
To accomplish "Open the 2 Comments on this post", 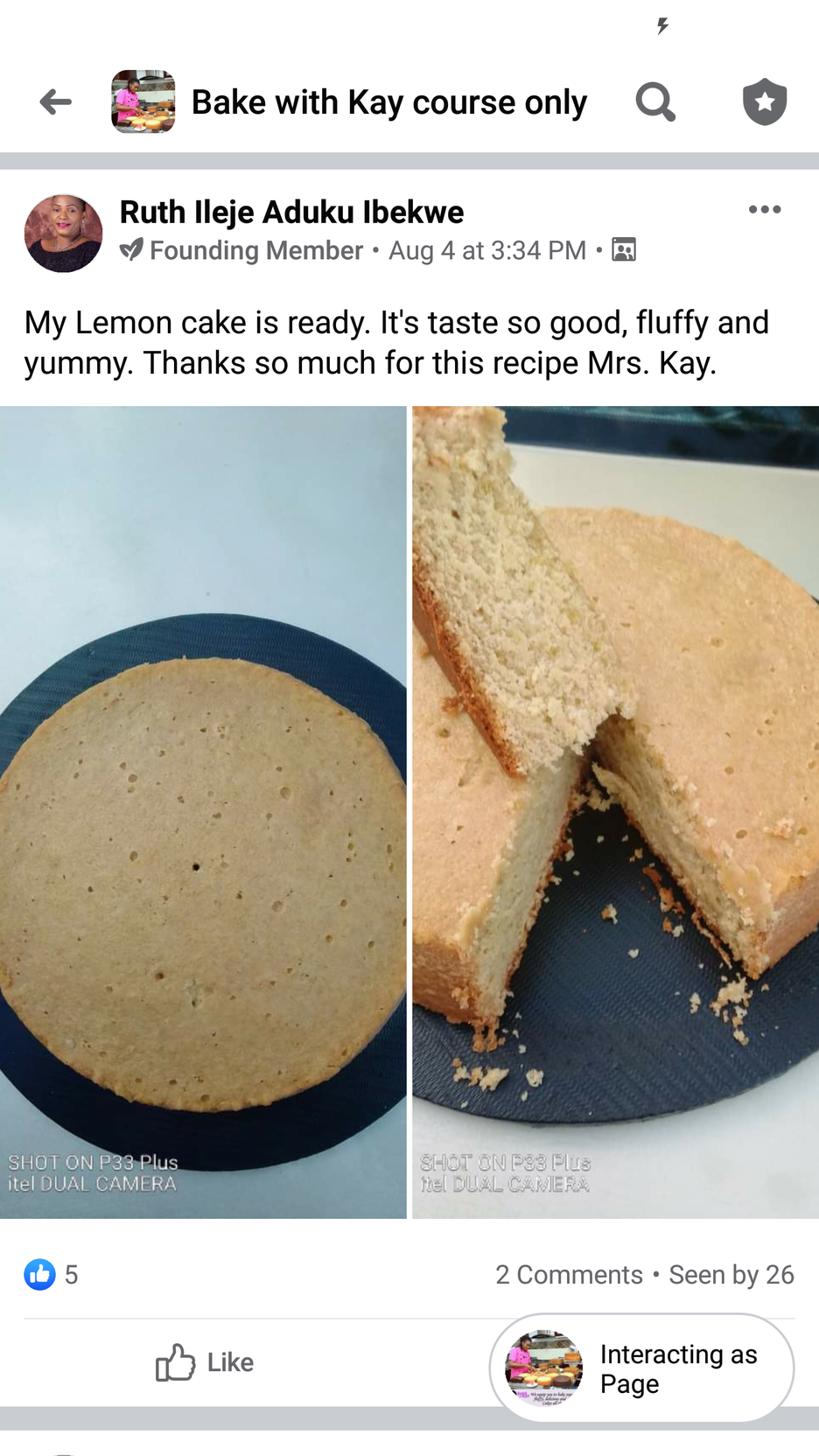I will coord(569,1274).
